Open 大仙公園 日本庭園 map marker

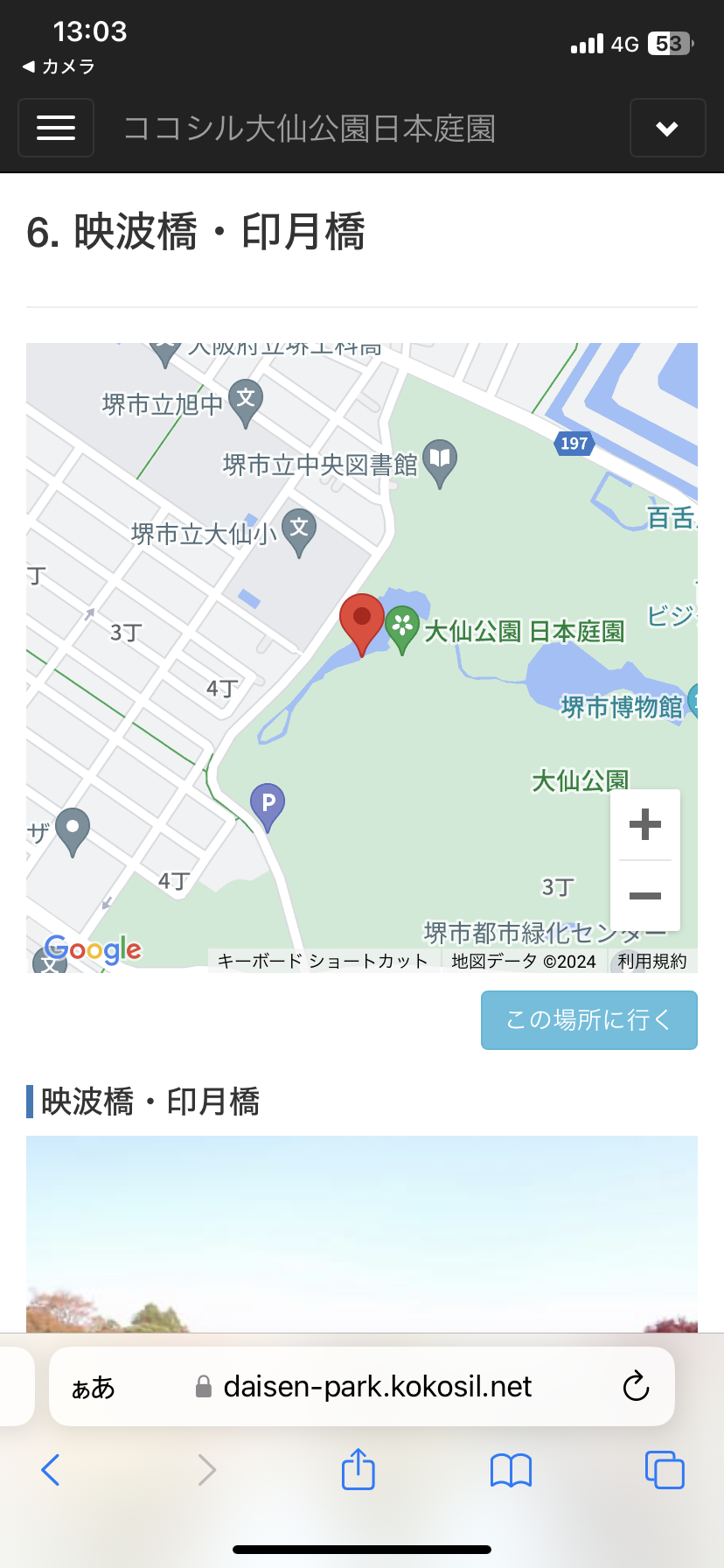pos(402,626)
